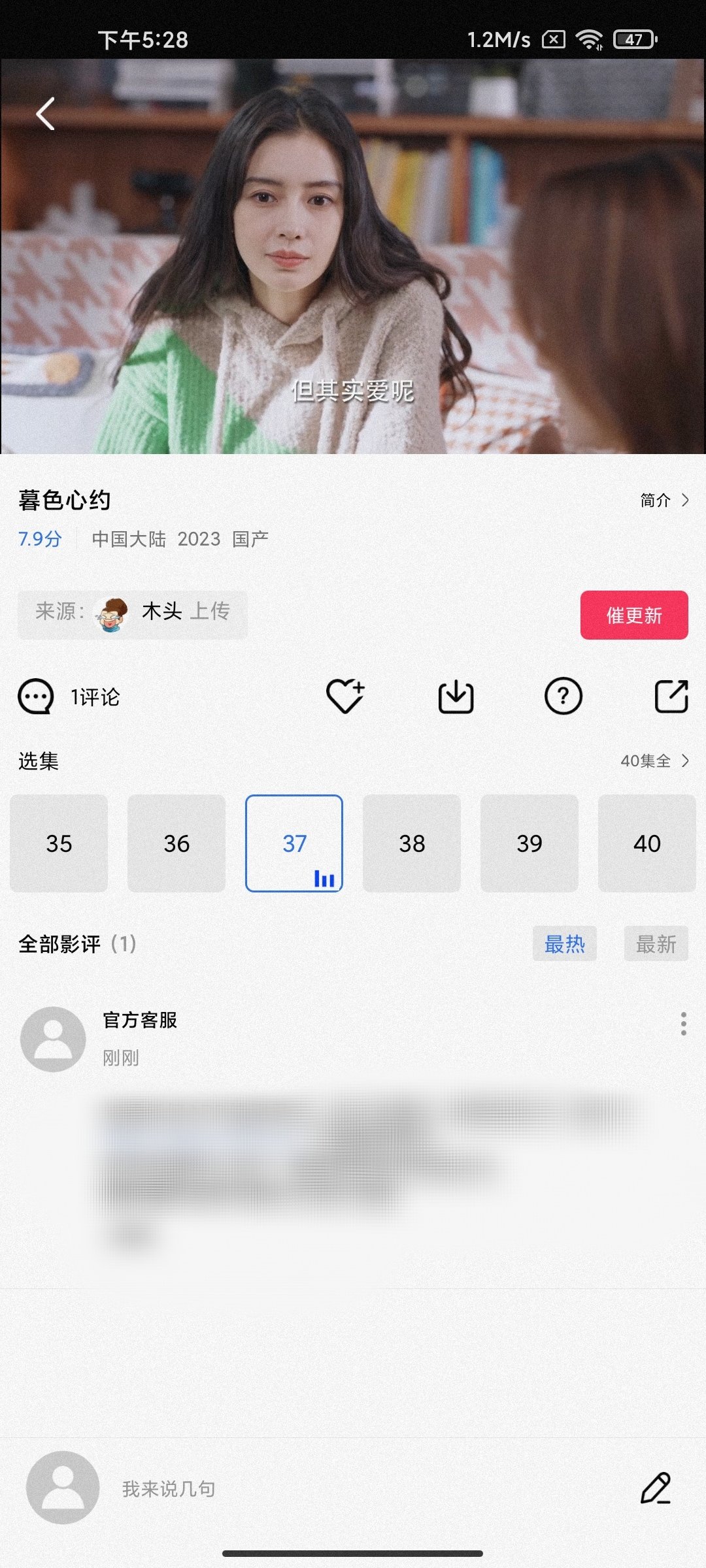706x1568 pixels.
Task: Share this show
Action: 671,696
